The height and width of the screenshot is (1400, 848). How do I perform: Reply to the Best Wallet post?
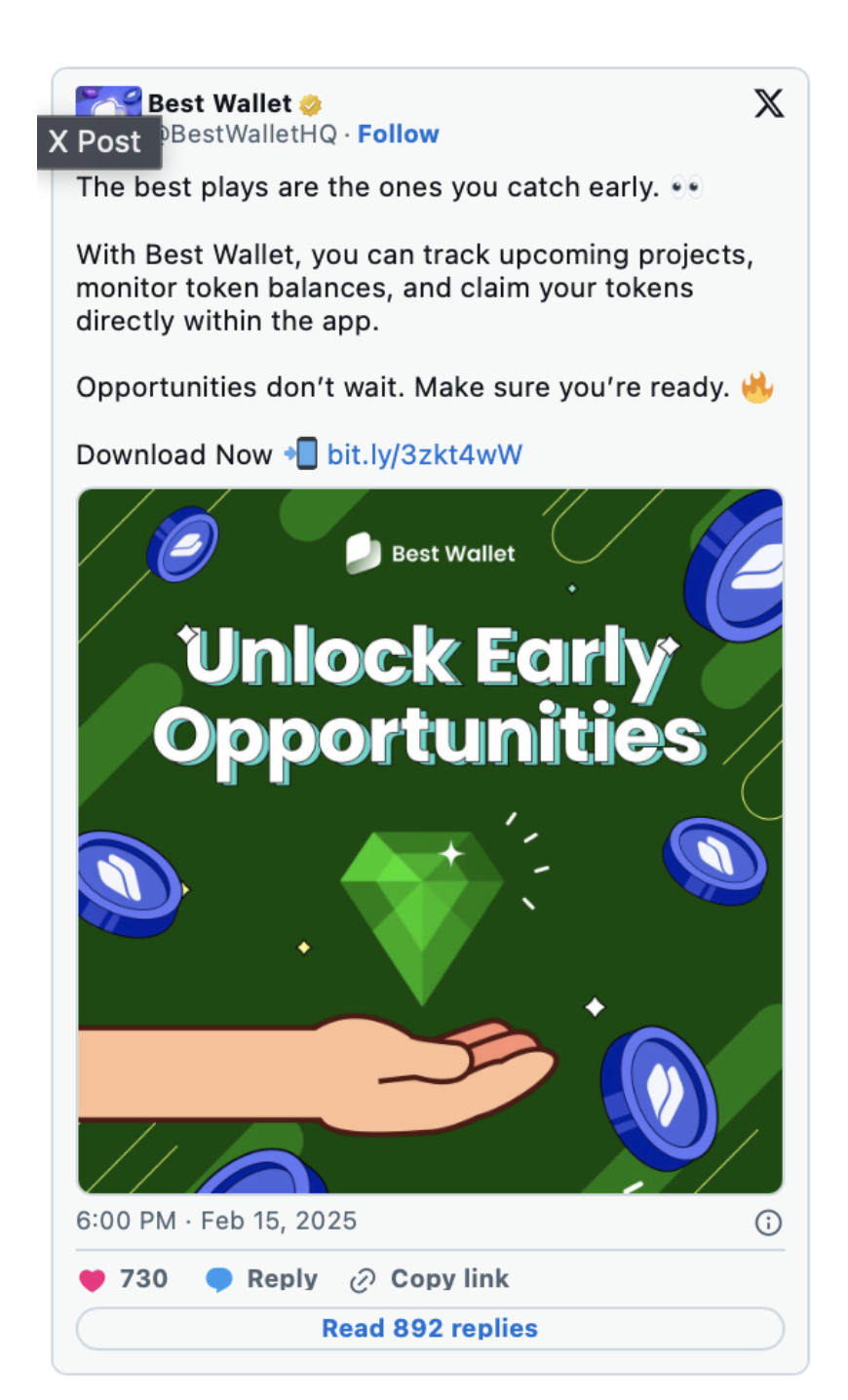click(263, 1279)
